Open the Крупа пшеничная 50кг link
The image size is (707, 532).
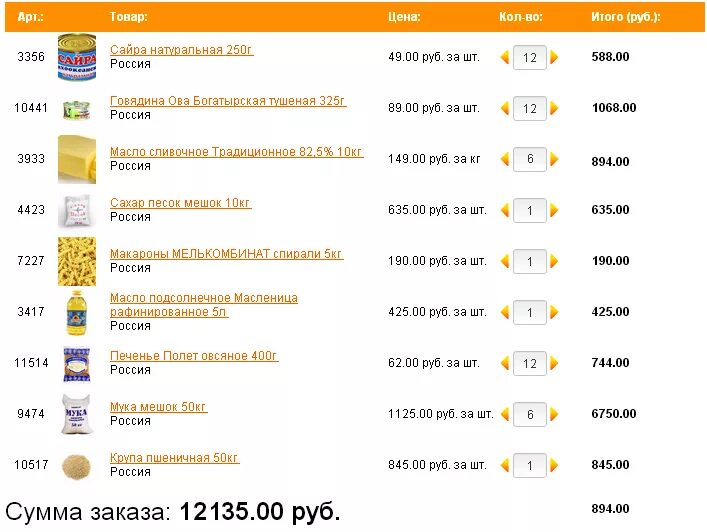click(x=174, y=457)
